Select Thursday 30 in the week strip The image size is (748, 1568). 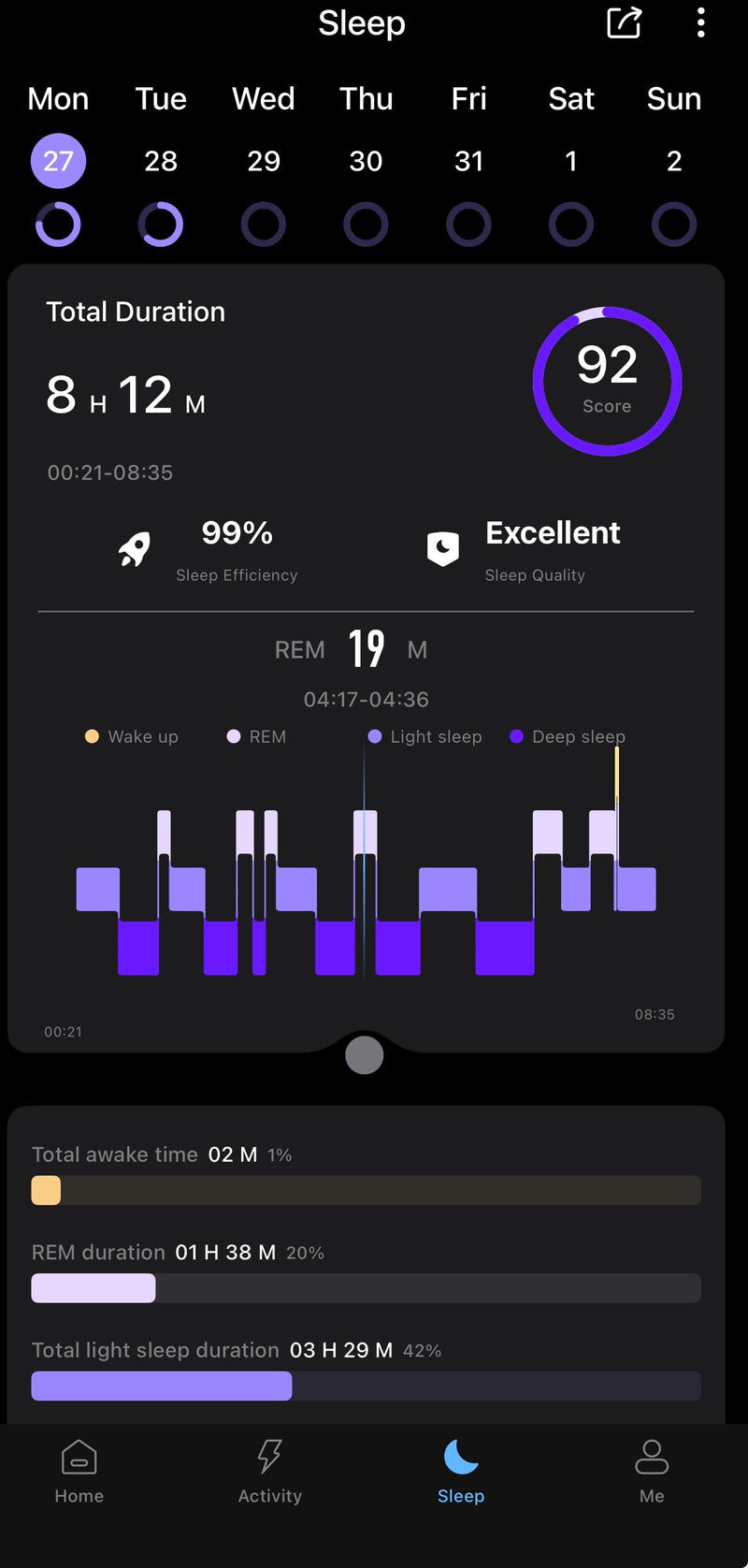(x=366, y=161)
